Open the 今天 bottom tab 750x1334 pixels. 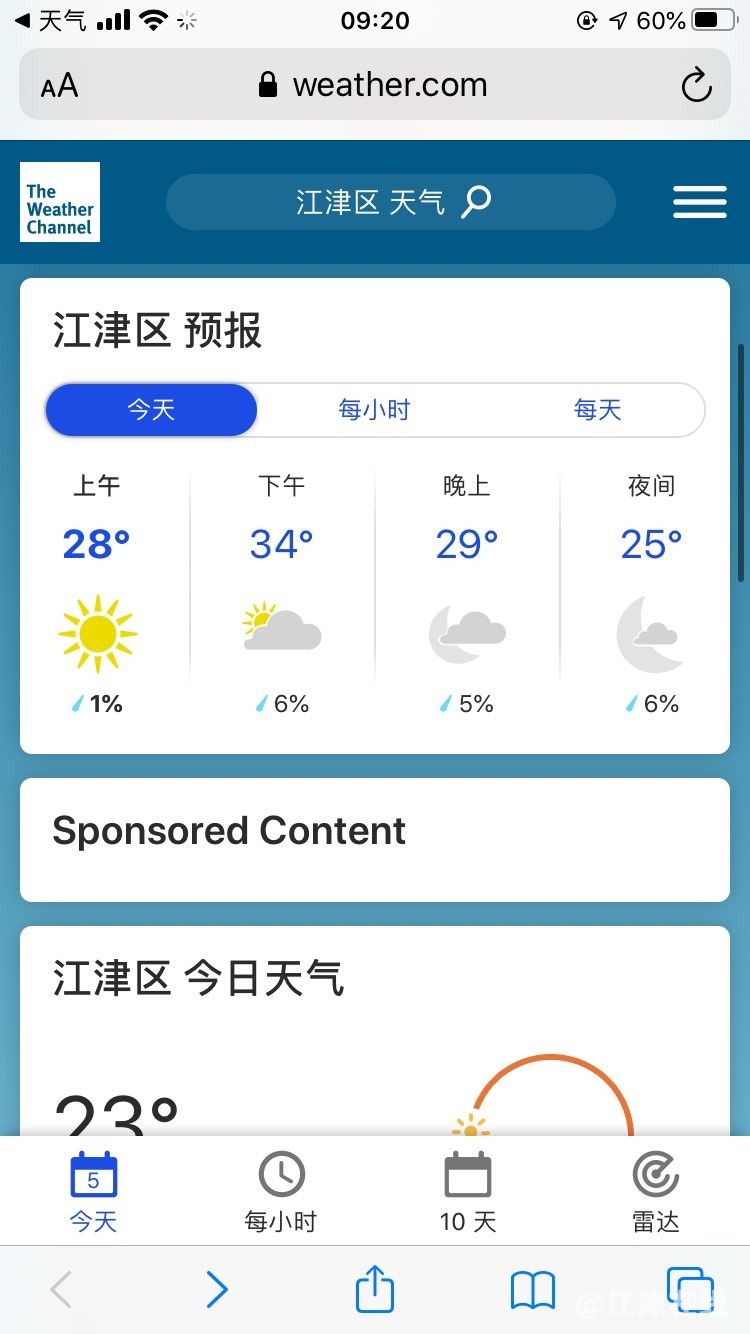[x=93, y=1192]
